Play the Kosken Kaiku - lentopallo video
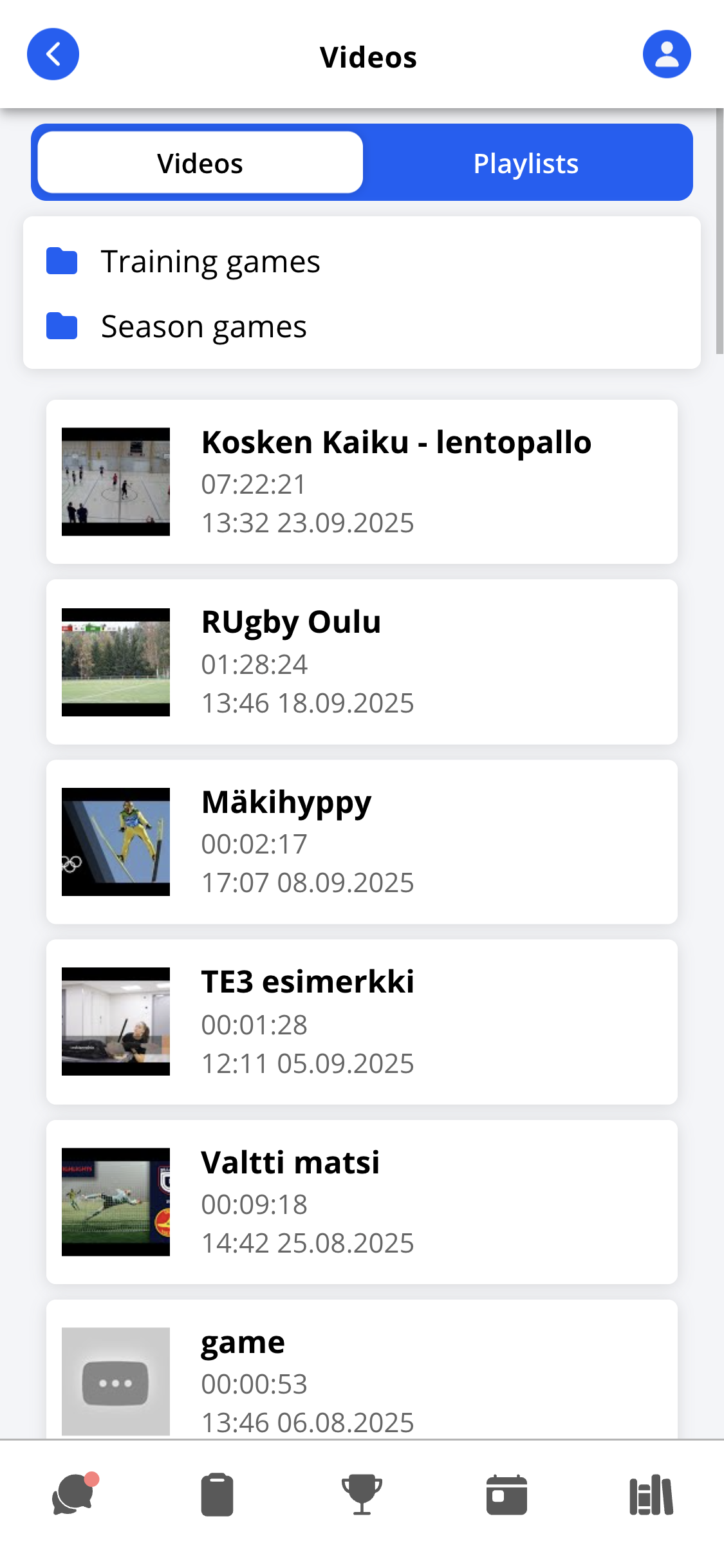 [x=362, y=482]
